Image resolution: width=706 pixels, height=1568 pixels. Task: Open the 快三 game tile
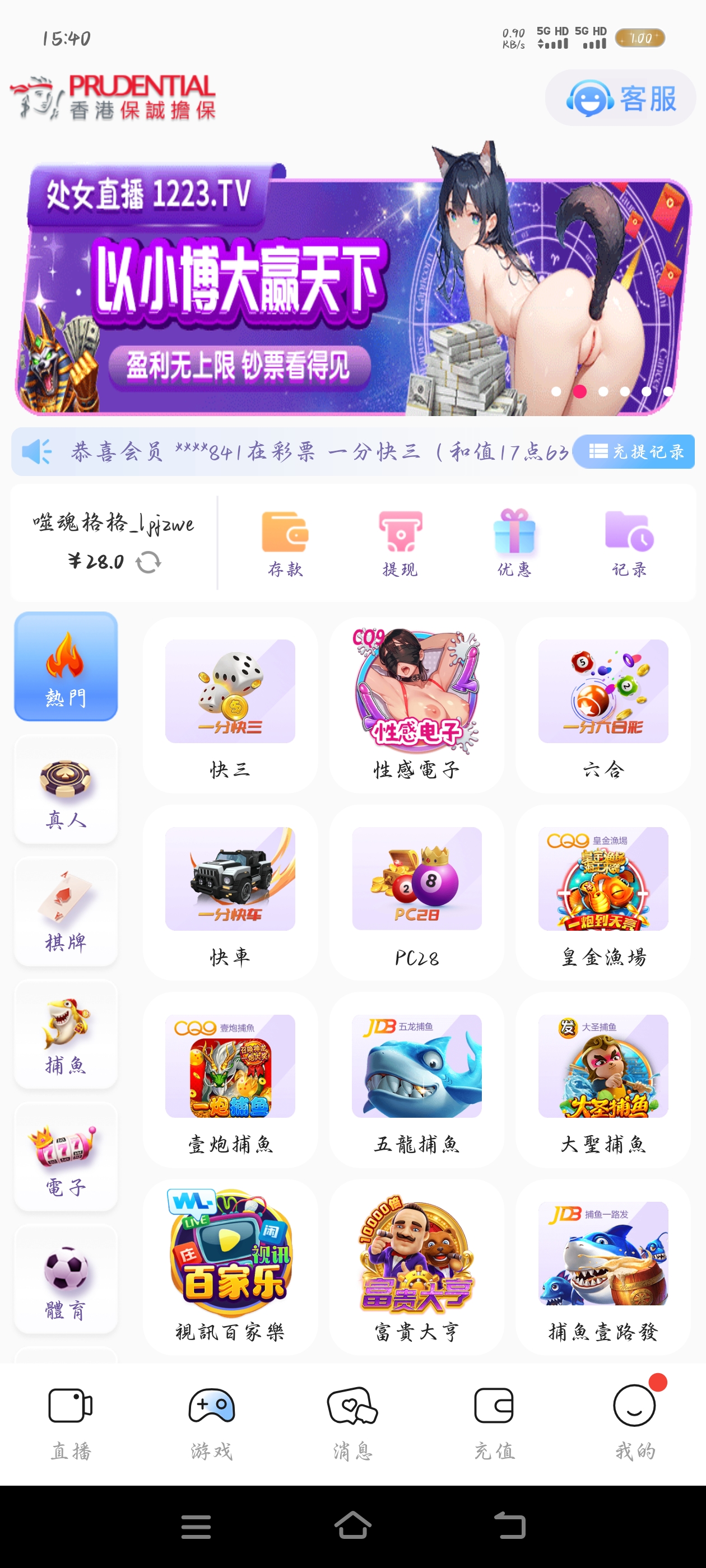(230, 705)
